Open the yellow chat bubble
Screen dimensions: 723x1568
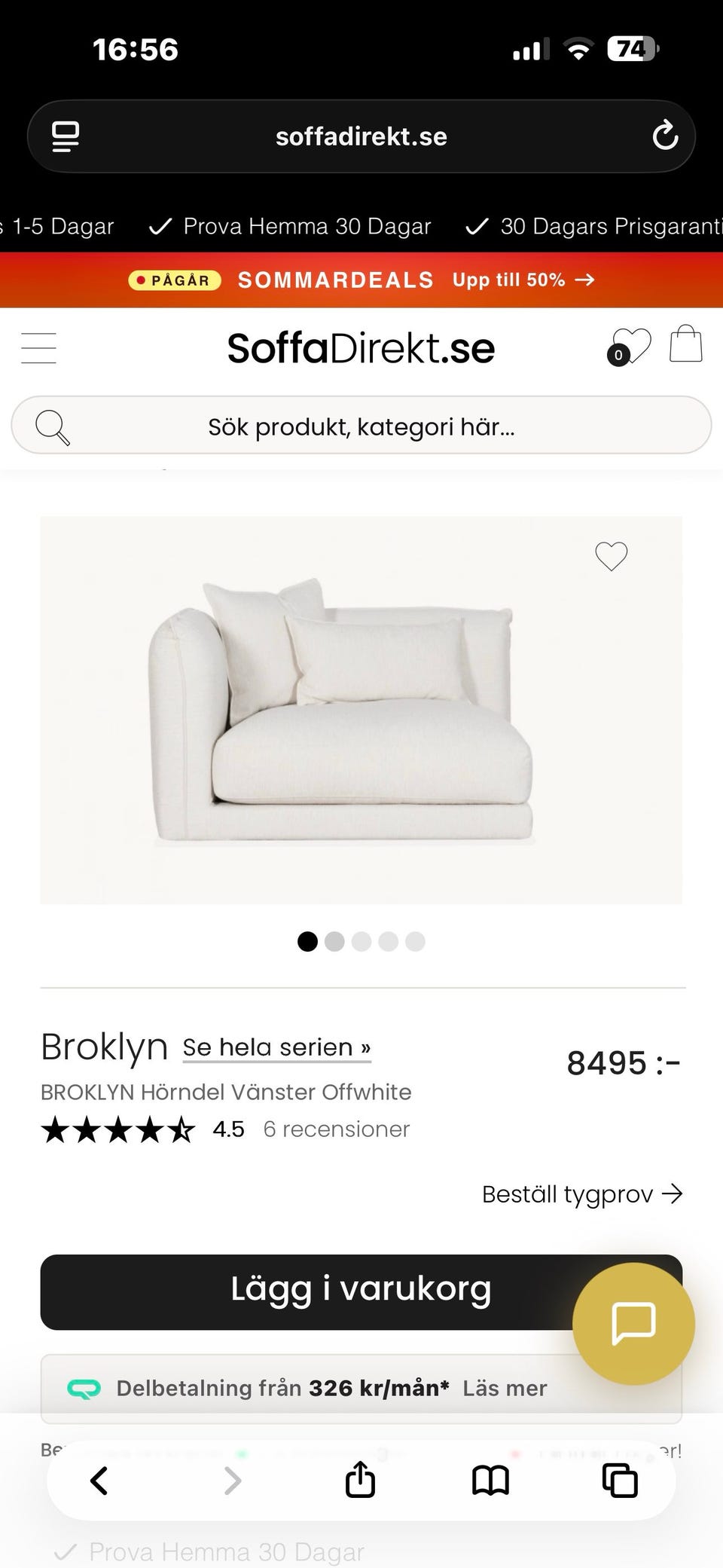633,1324
